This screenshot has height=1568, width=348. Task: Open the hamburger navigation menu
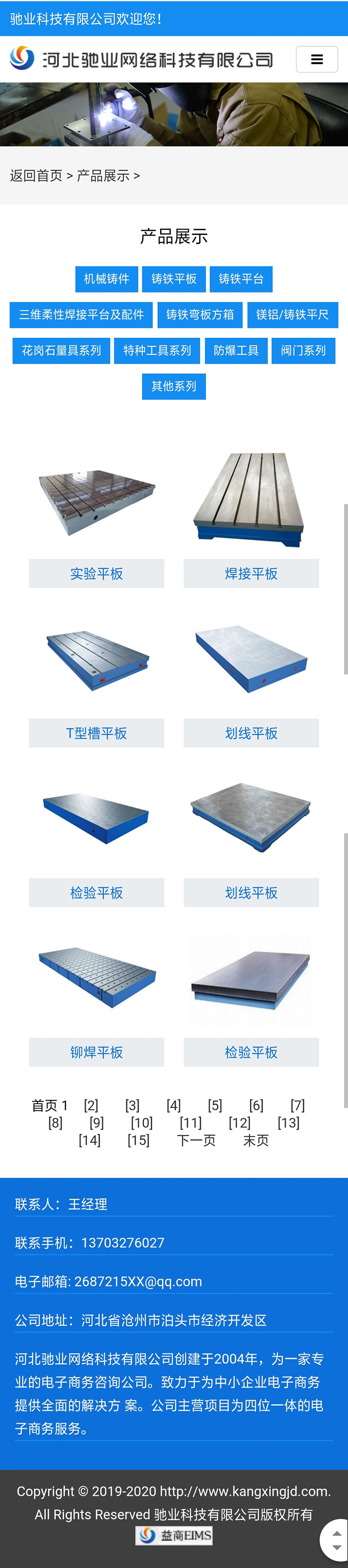point(316,60)
